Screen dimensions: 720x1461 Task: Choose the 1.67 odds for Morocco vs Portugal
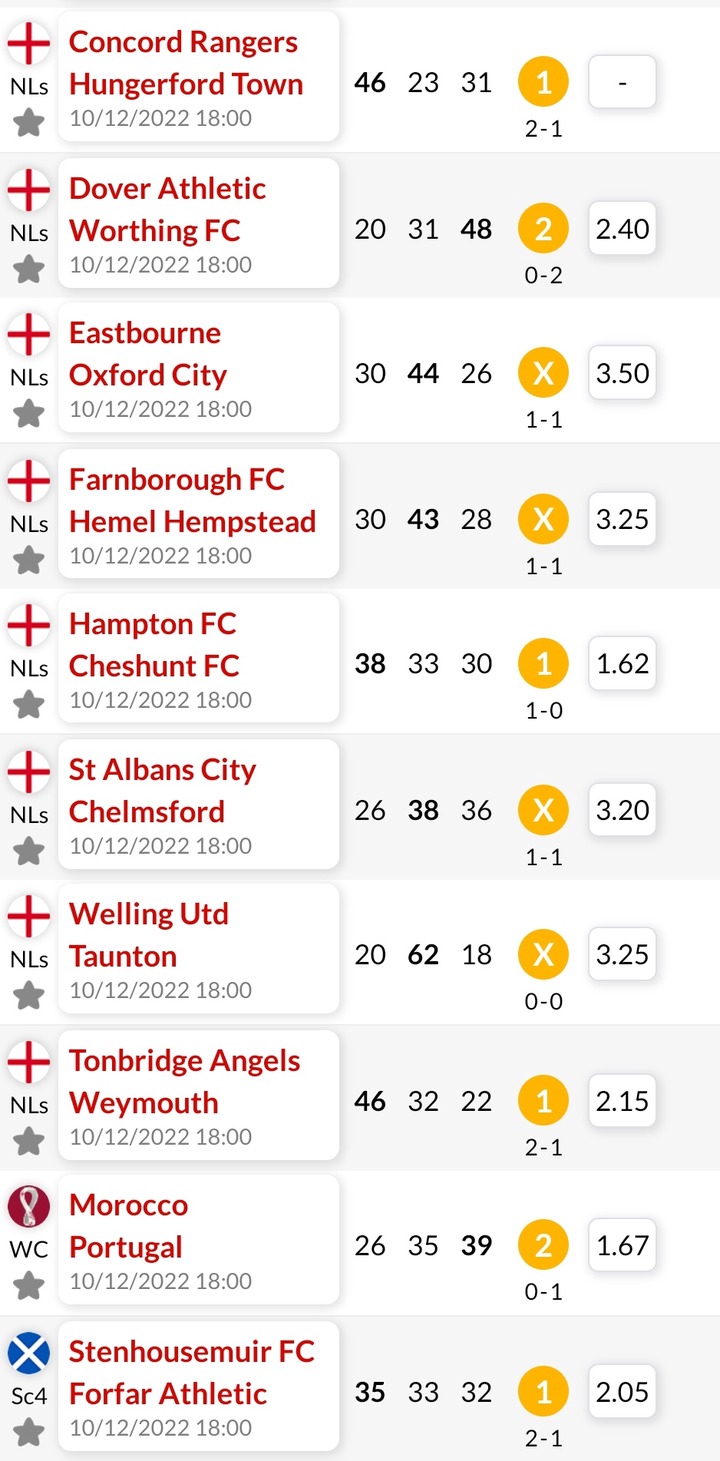pyautogui.click(x=622, y=1245)
